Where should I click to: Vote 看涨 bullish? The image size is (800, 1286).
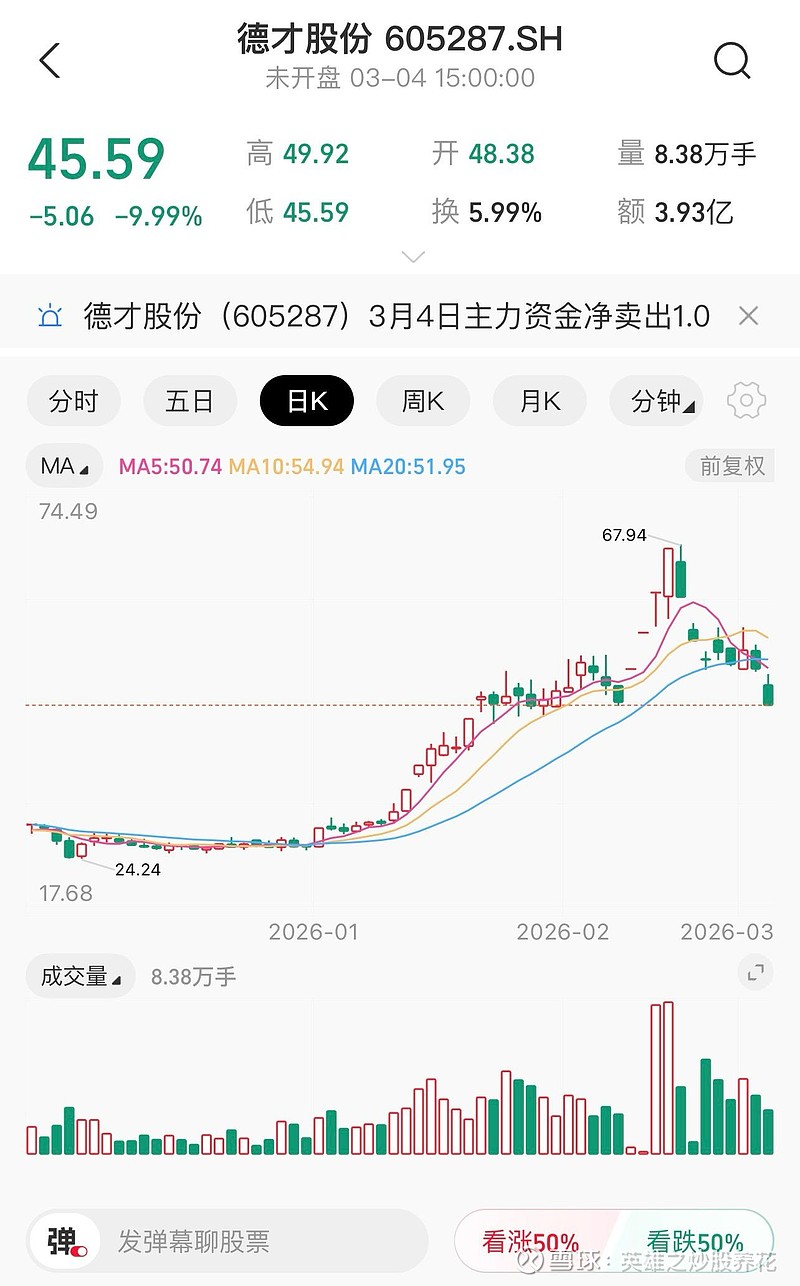point(530,1242)
